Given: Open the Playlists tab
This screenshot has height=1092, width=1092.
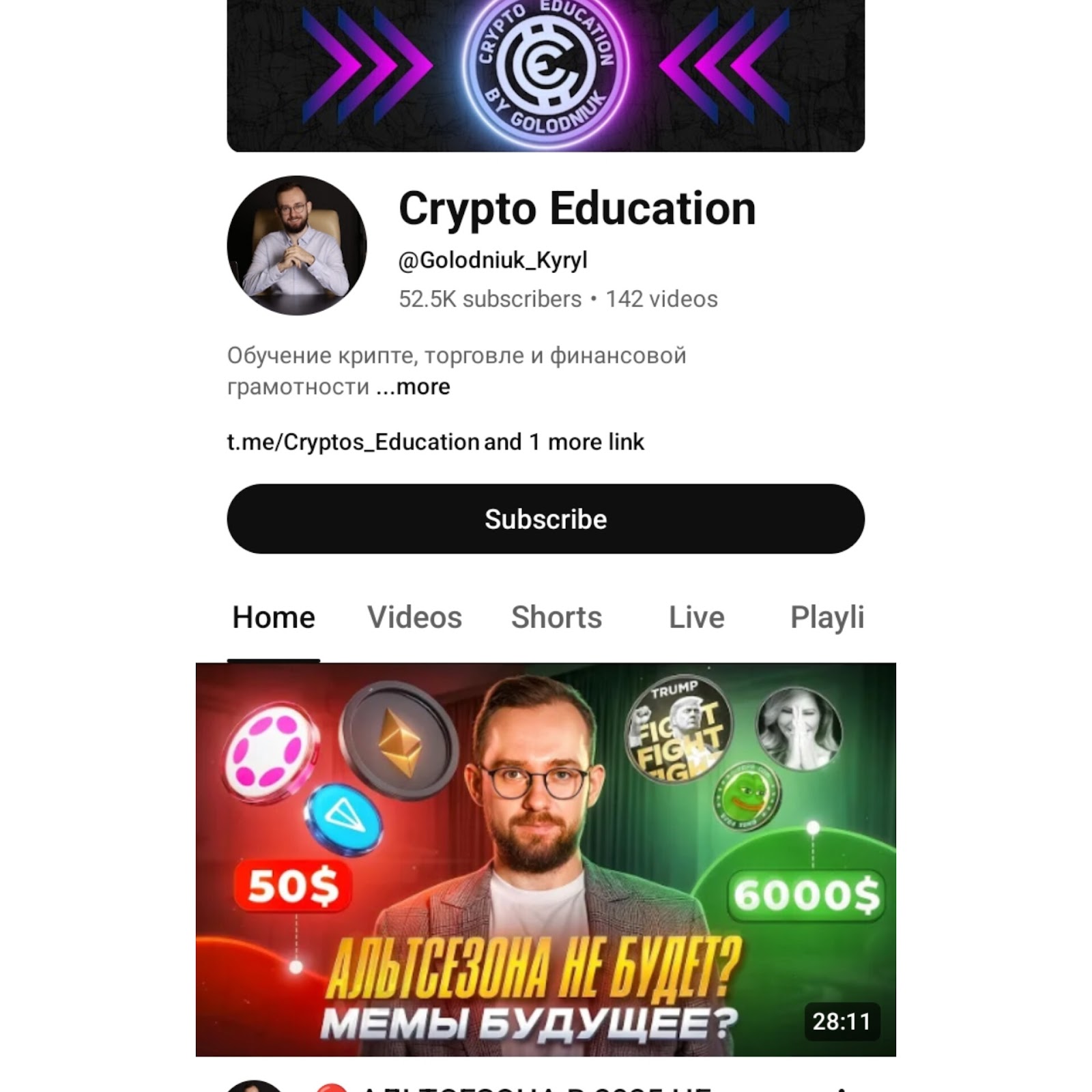Looking at the screenshot, I should [827, 617].
